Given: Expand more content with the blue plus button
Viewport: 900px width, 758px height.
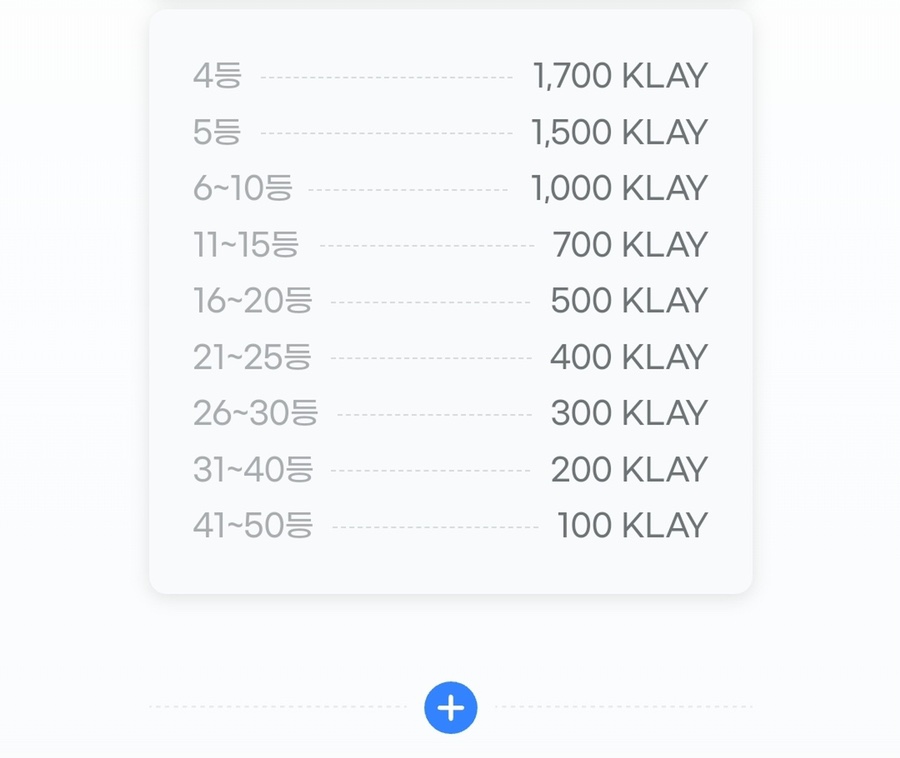Looking at the screenshot, I should click(x=450, y=708).
